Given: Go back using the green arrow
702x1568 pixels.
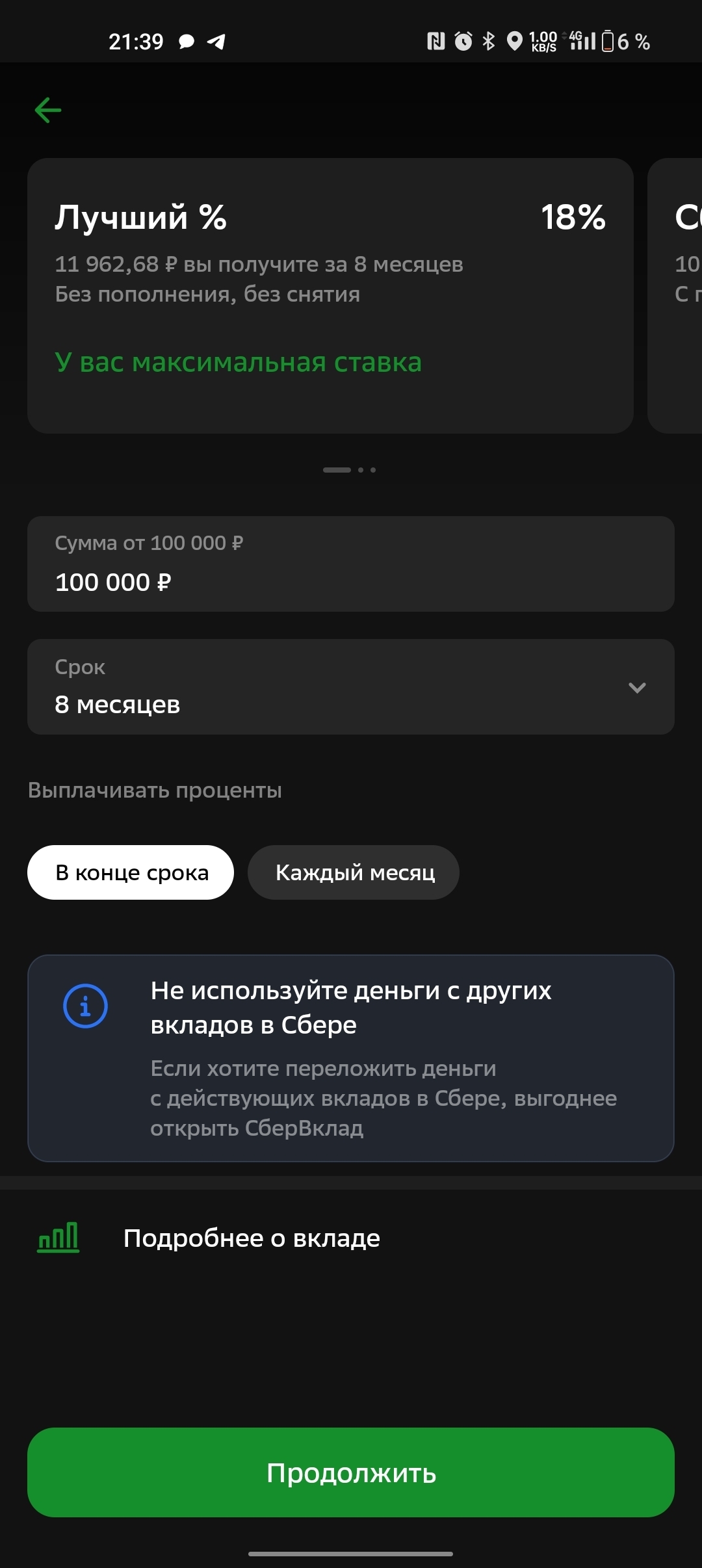Looking at the screenshot, I should 48,110.
